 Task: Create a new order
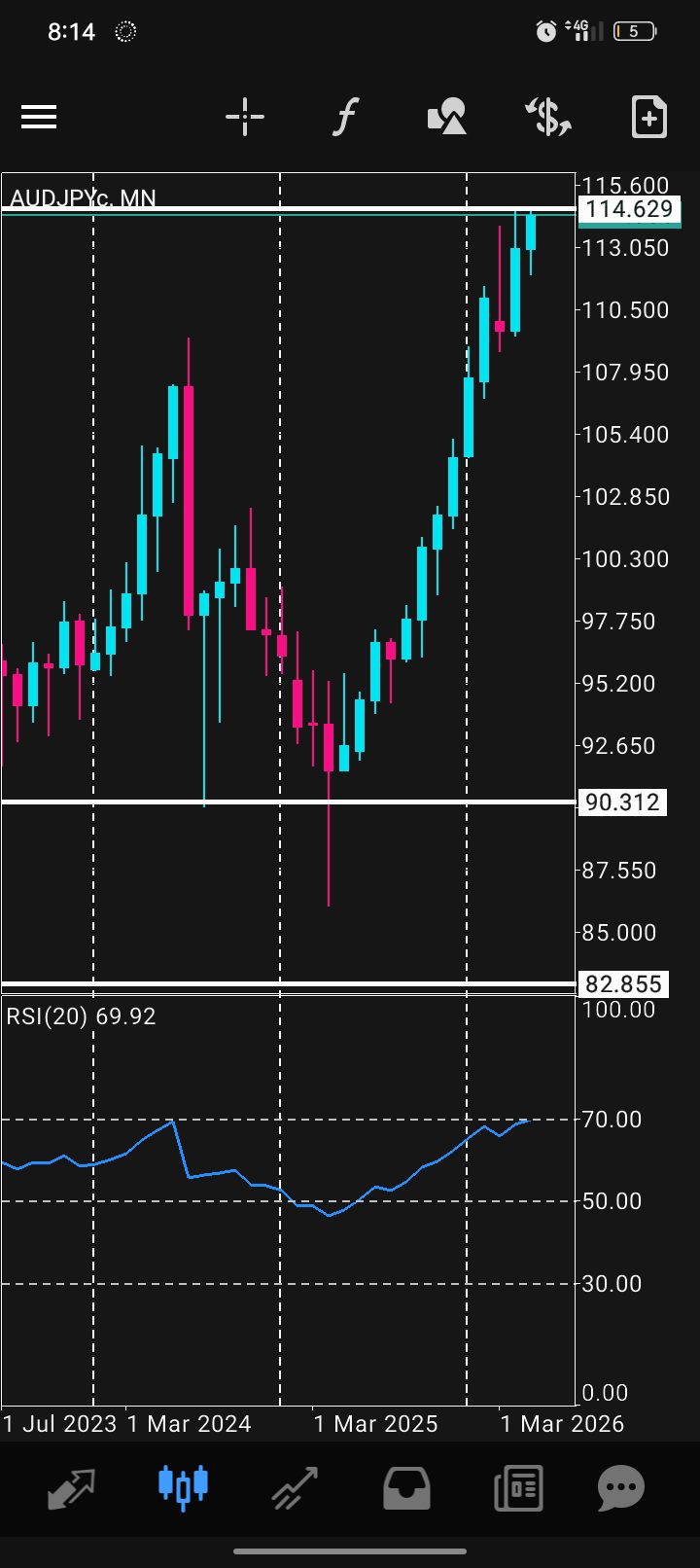pyautogui.click(x=649, y=118)
